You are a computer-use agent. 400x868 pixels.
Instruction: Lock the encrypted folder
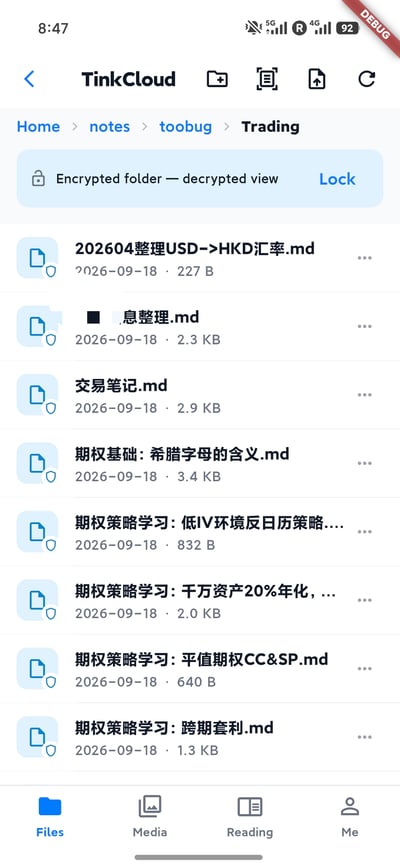coord(337,179)
